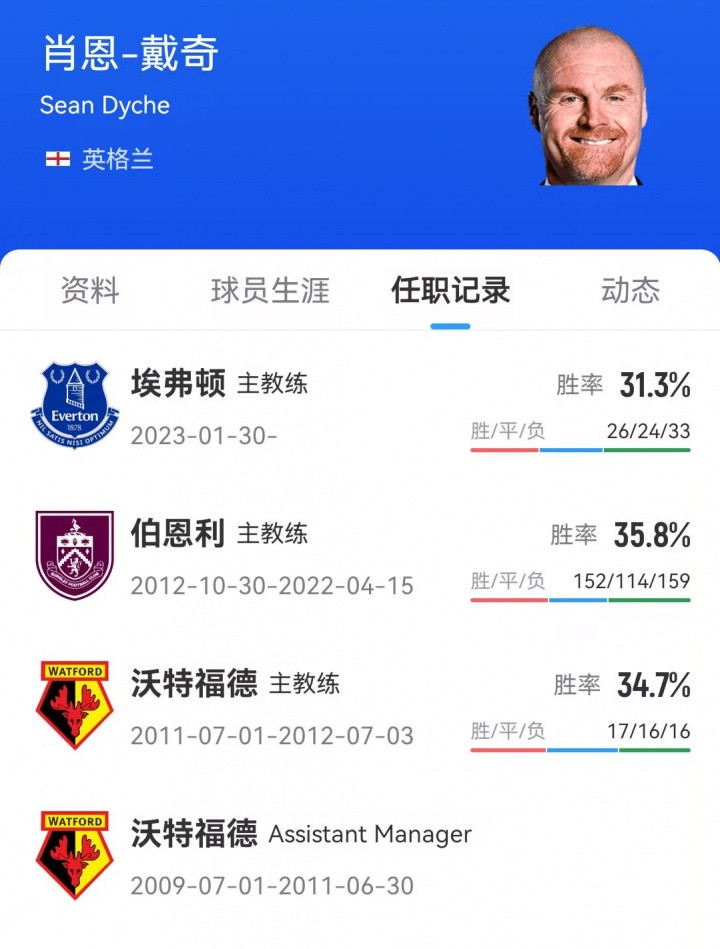The height and width of the screenshot is (949, 720).
Task: Select the 任职记录 tab
Action: pyautogui.click(x=450, y=290)
